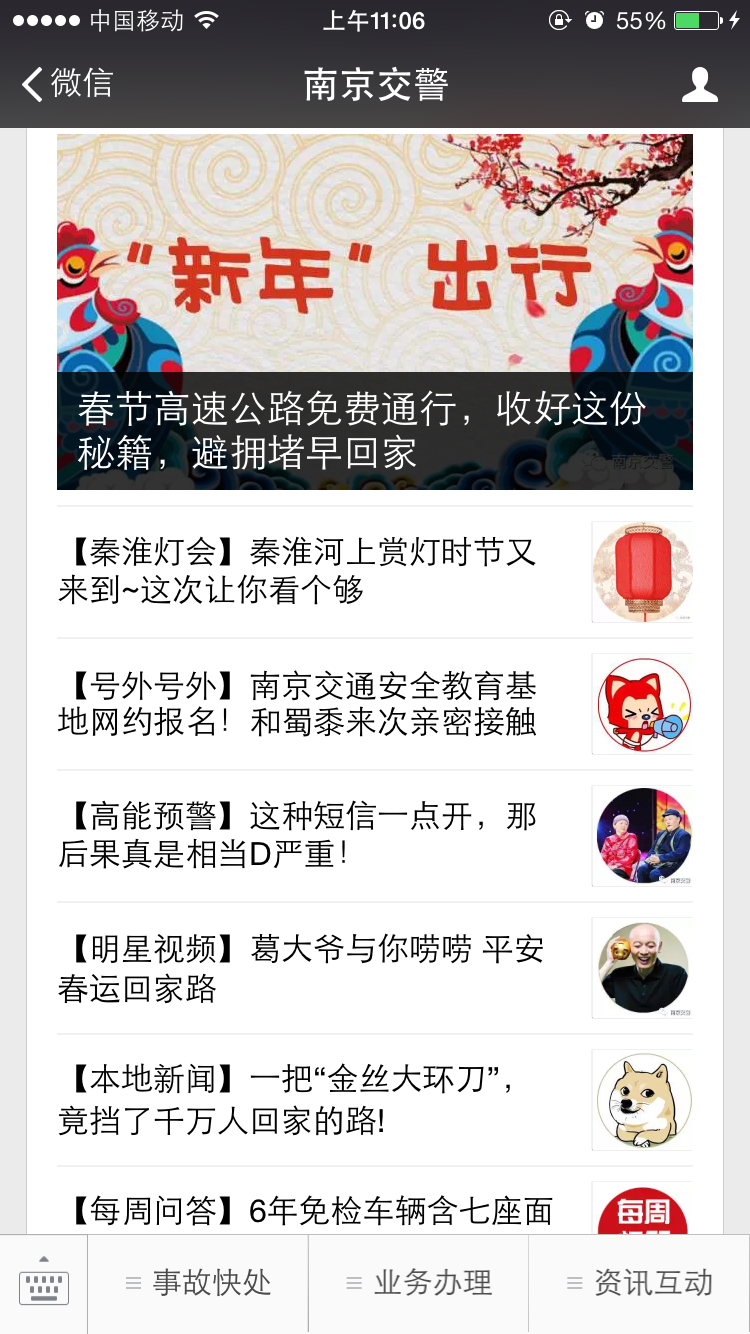This screenshot has width=750, height=1334.
Task: Open the 每周问答 article
Action: pyautogui.click(x=374, y=1210)
